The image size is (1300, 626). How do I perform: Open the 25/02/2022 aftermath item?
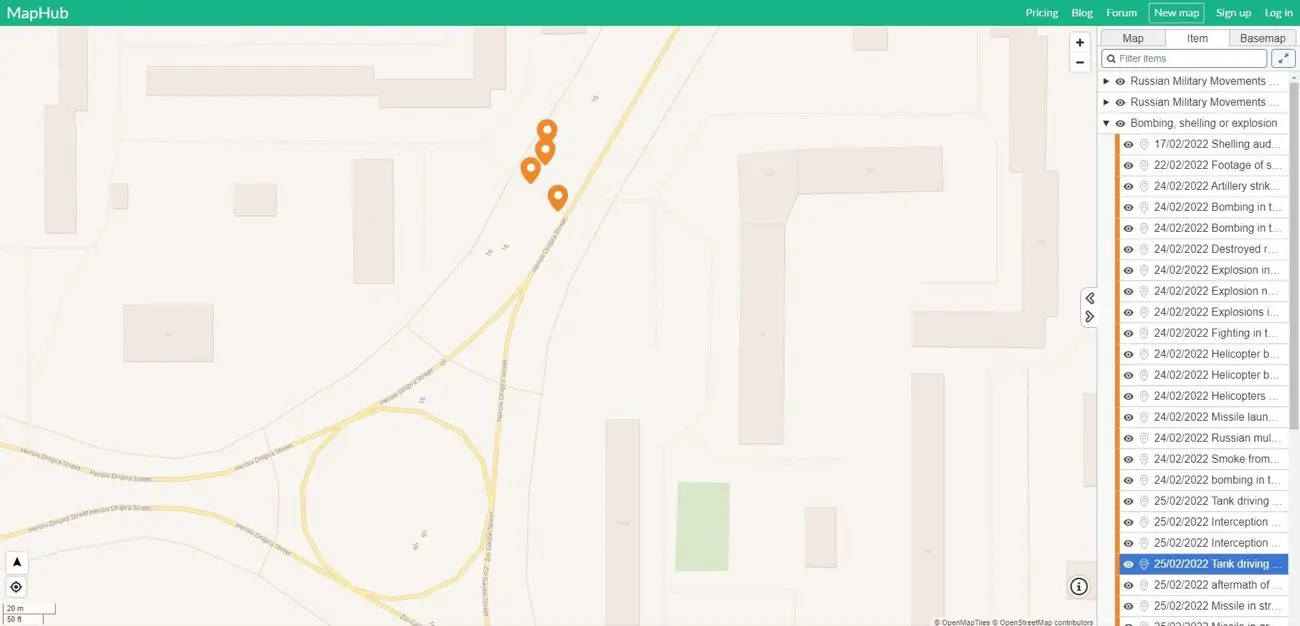coord(1216,585)
